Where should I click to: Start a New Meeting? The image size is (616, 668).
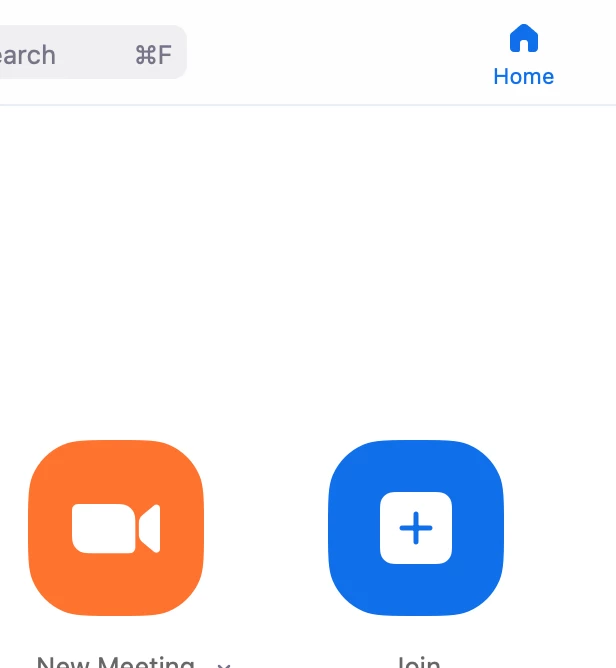[116, 527]
